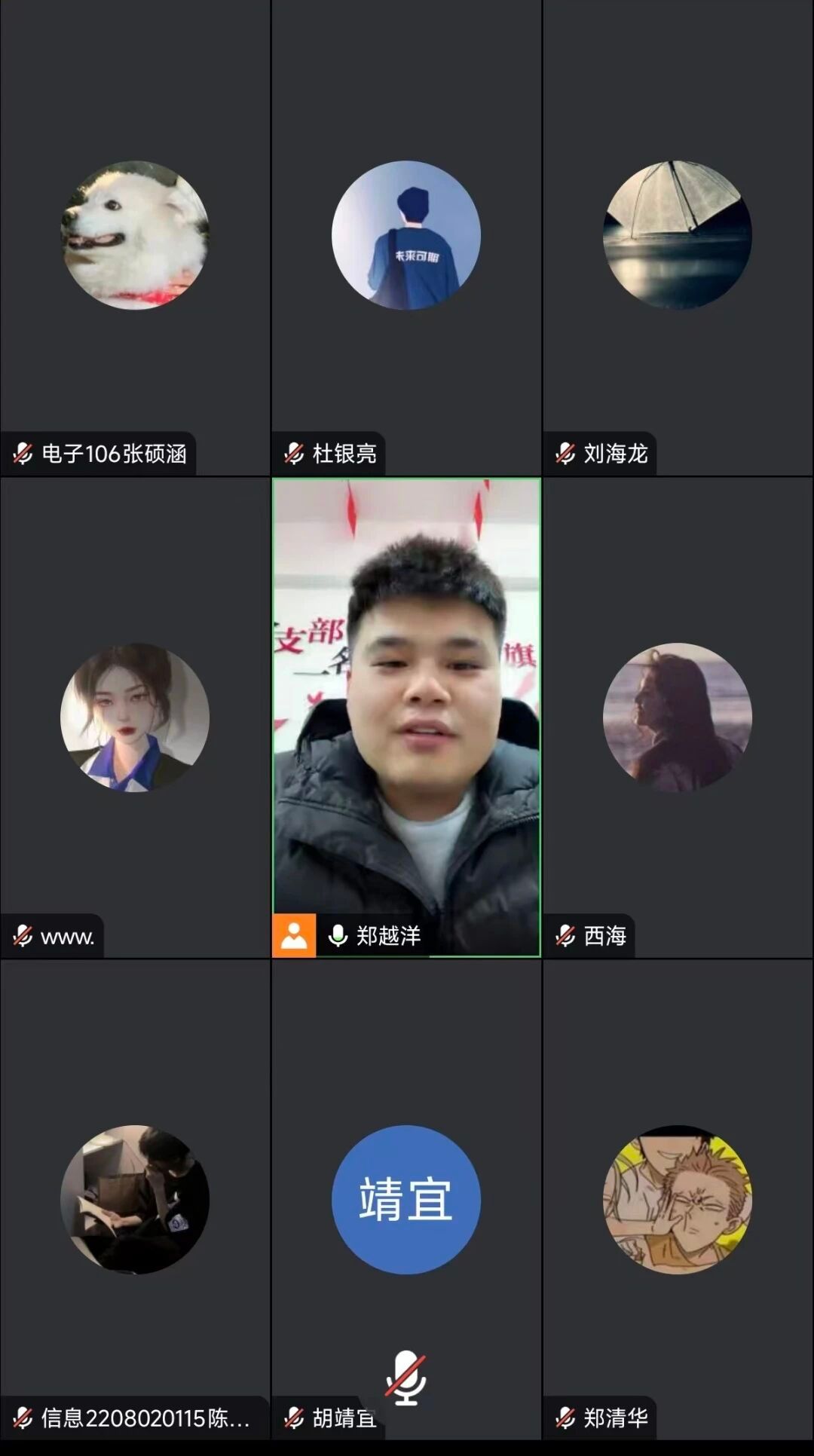The image size is (814, 1456).
Task: View 西海's participant tile
Action: [x=678, y=716]
